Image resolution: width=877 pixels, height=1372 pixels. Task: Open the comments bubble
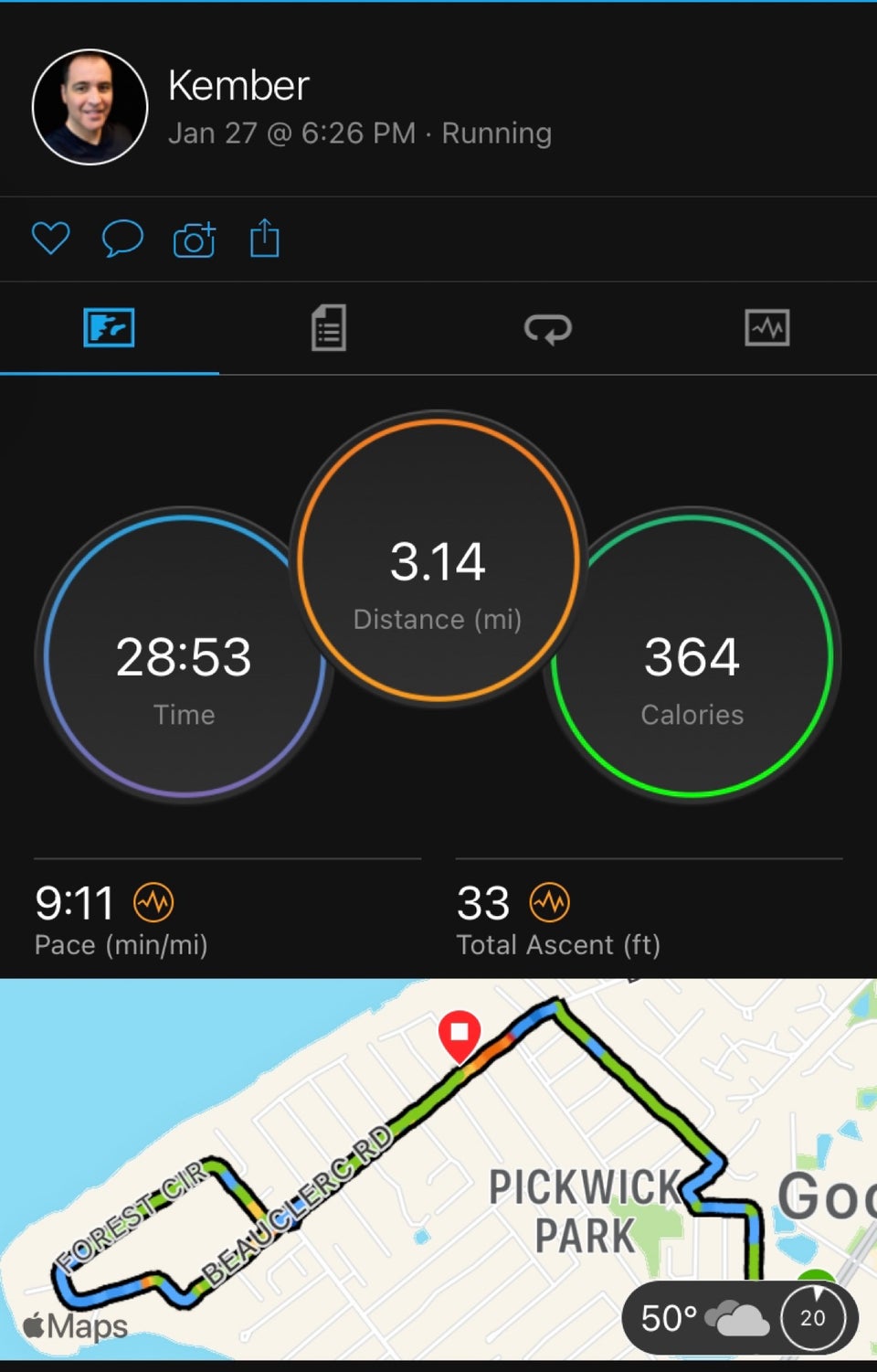pos(122,239)
